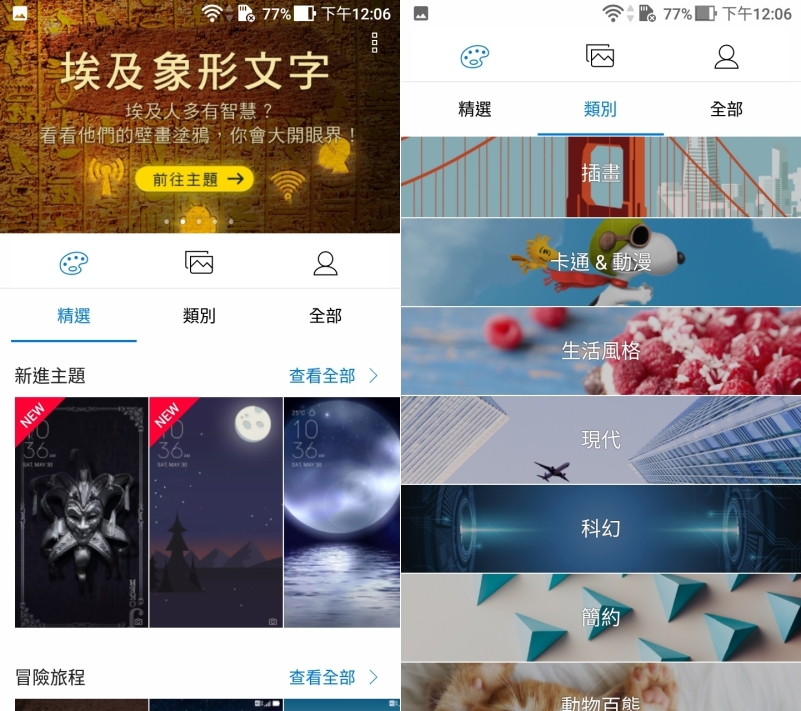Viewport: 801px width, 711px height.
Task: Open the jester mask theme preview
Action: [x=81, y=512]
